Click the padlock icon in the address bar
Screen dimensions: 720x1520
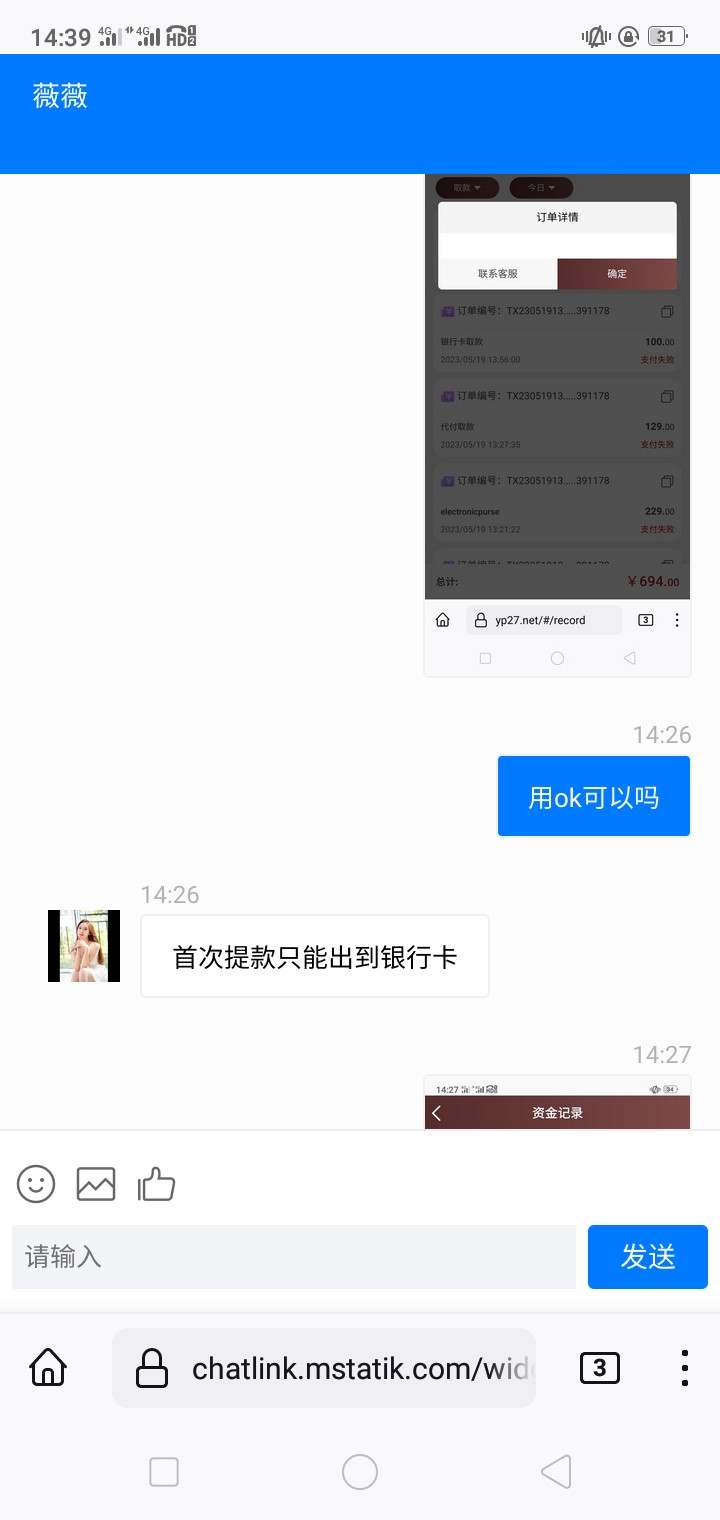coord(151,1368)
